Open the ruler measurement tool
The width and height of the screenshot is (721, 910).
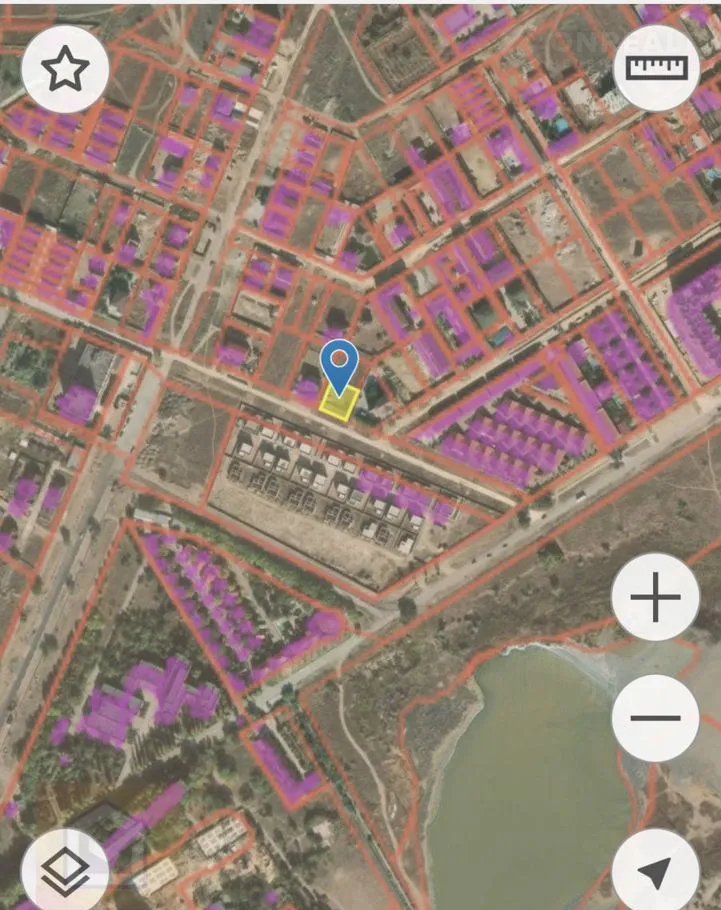[657, 68]
